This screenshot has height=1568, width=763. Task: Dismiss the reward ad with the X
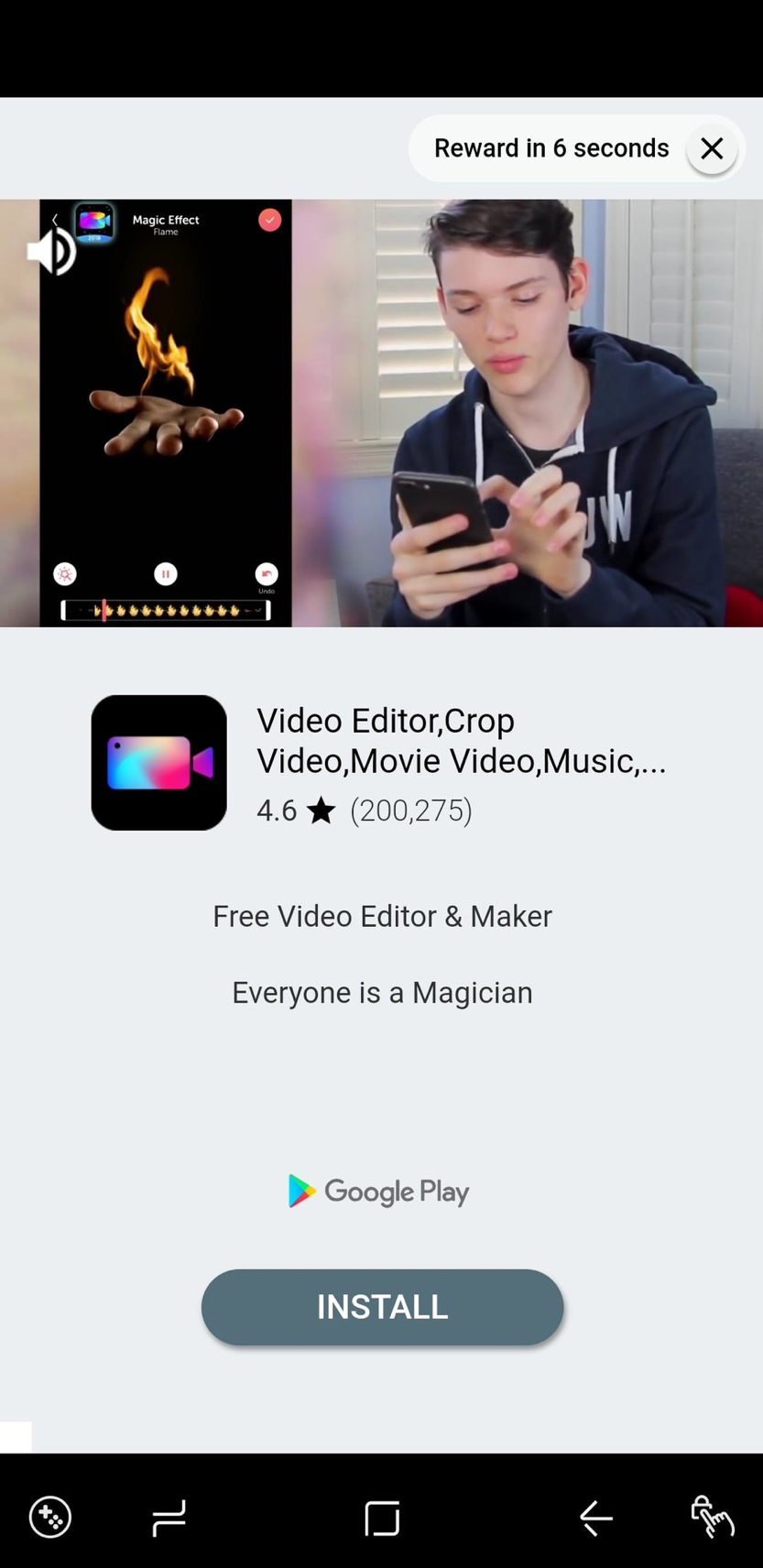[712, 148]
